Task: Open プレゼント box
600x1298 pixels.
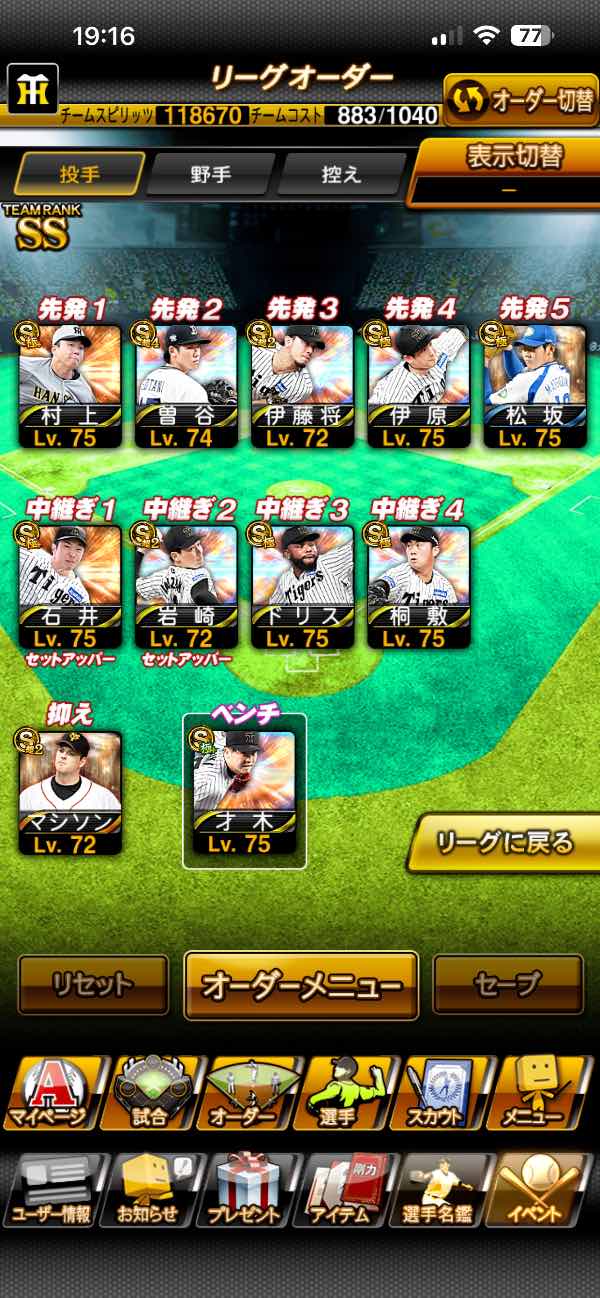Action: coord(244,1190)
